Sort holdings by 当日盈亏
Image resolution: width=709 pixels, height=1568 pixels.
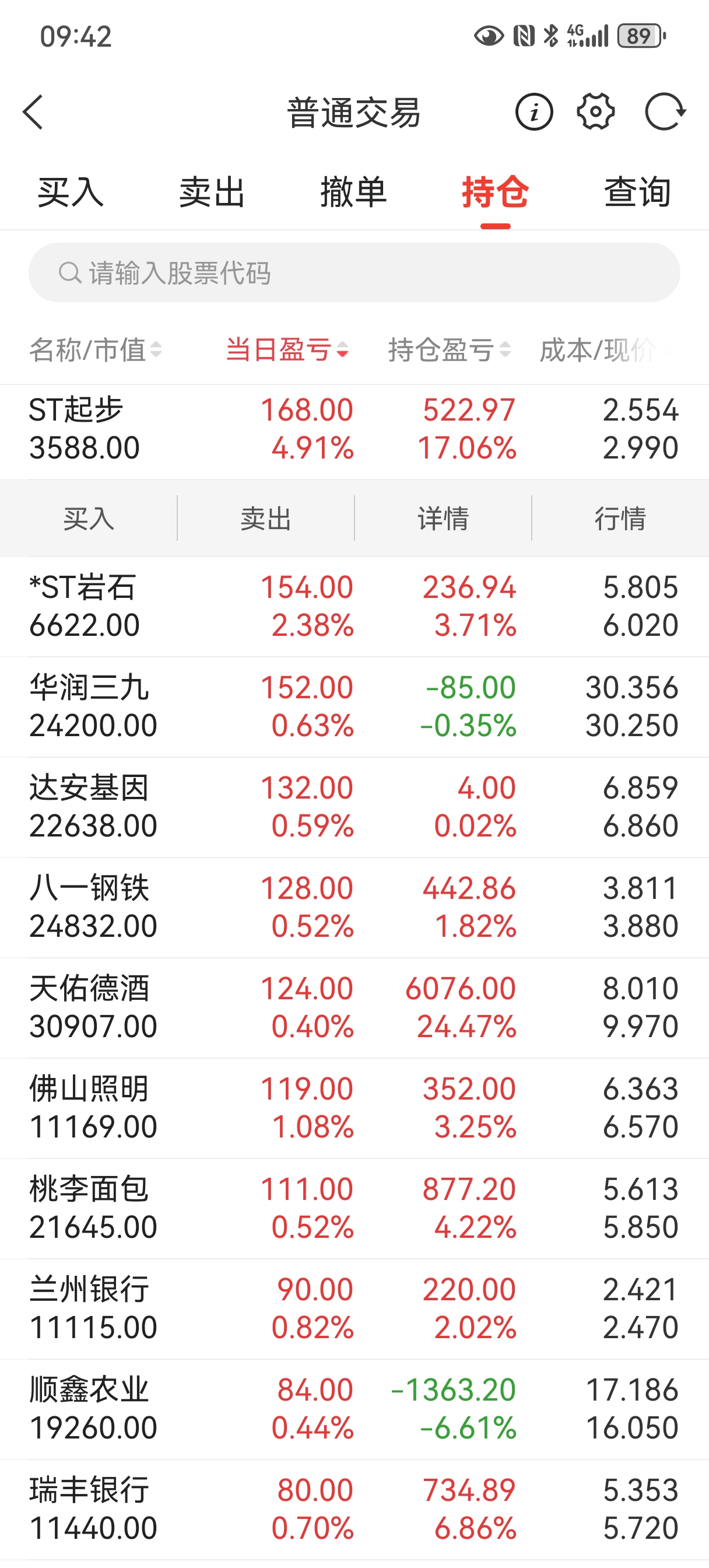(287, 350)
